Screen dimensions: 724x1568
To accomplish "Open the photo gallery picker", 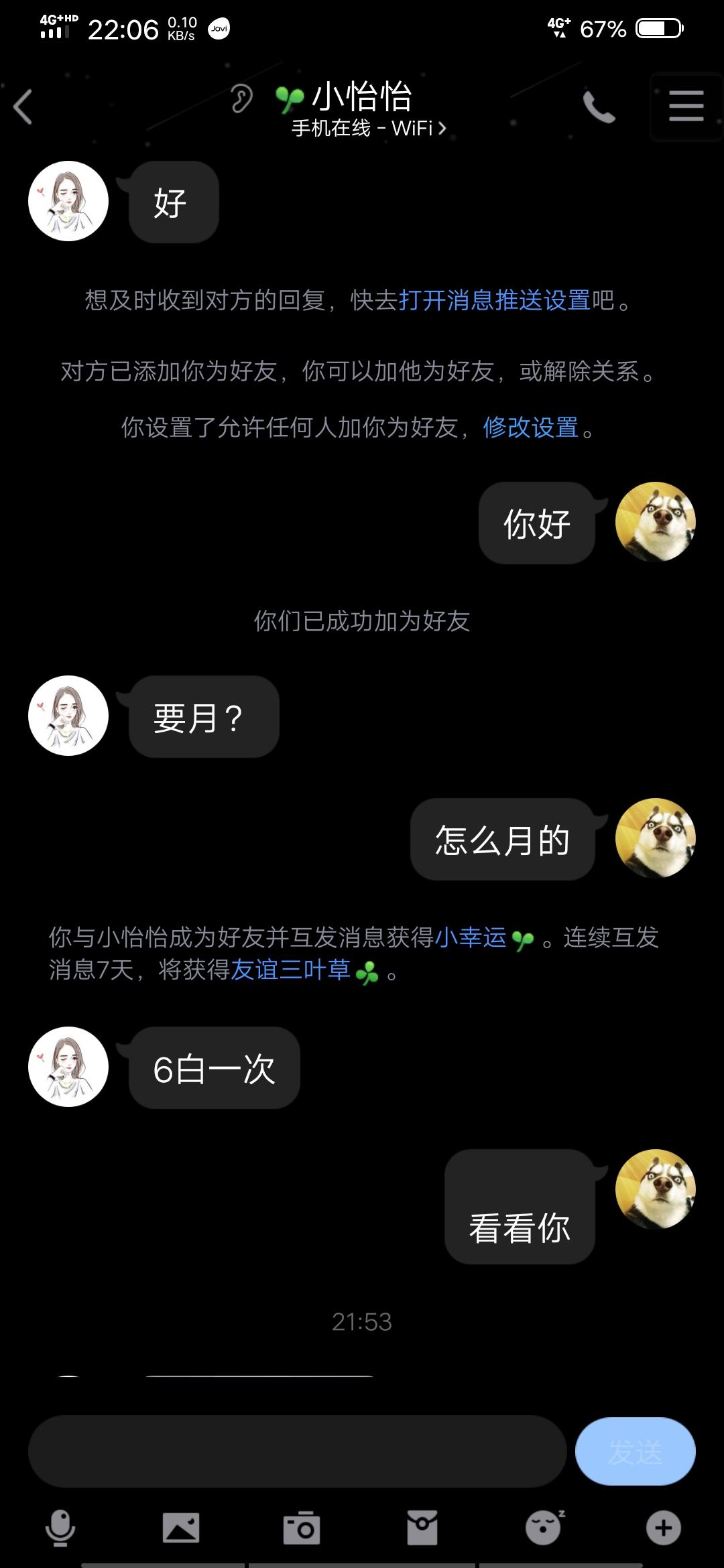I will pyautogui.click(x=181, y=1528).
